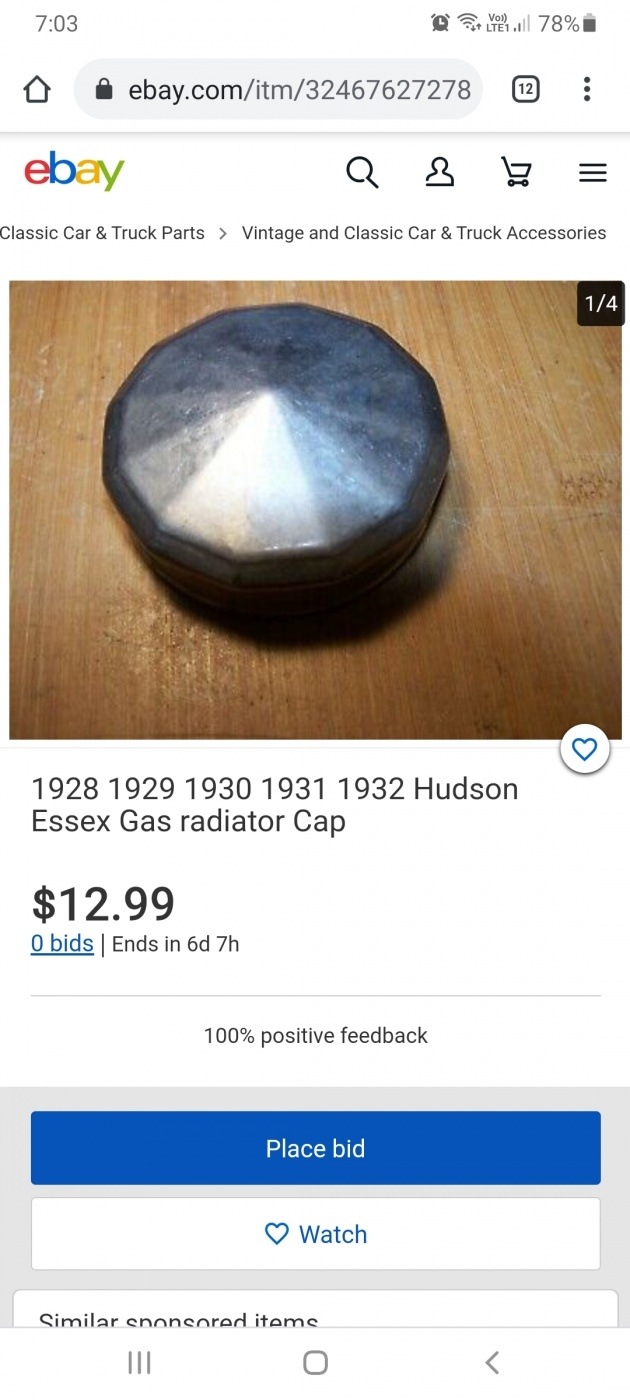Open recent apps from navigation bar
Screen dimensions: 630x1400
click(139, 1362)
